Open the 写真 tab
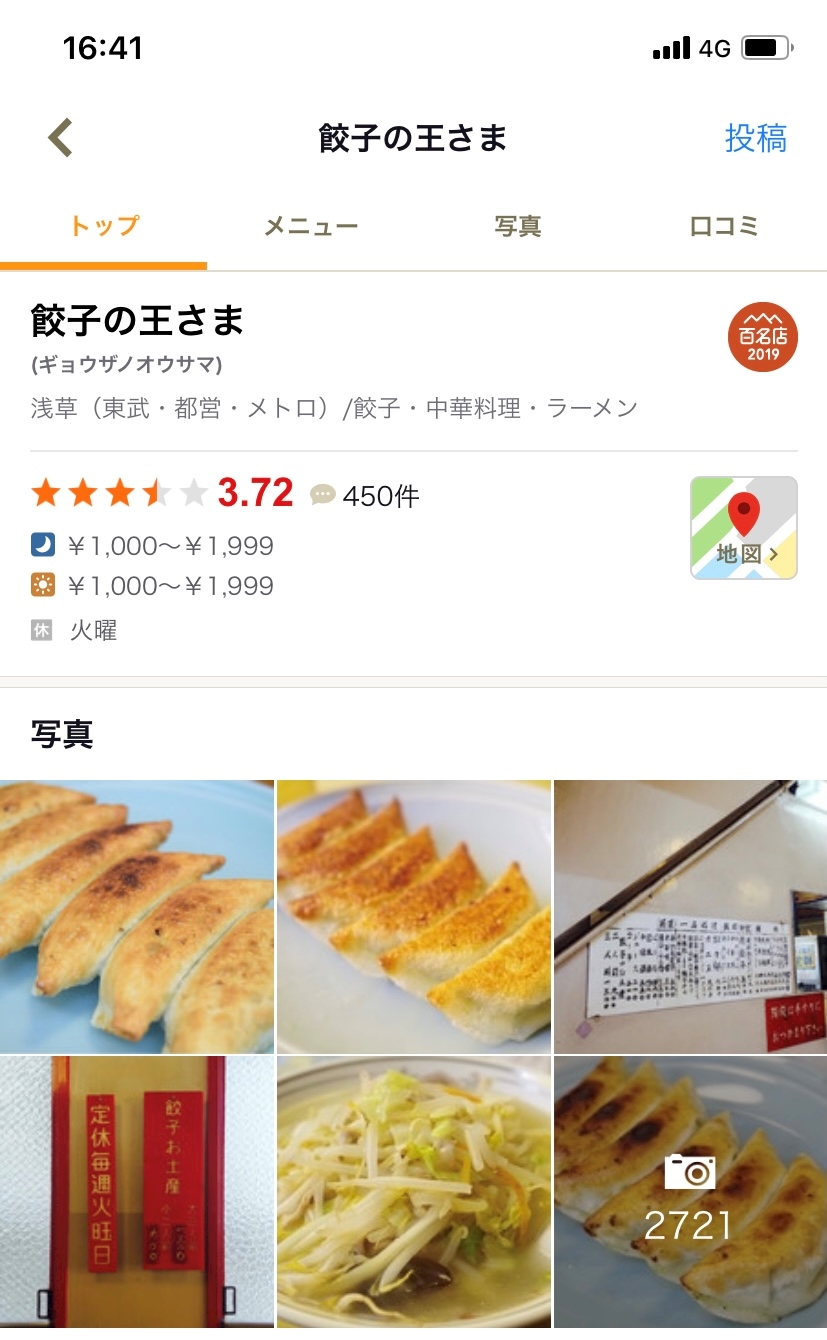 tap(517, 227)
